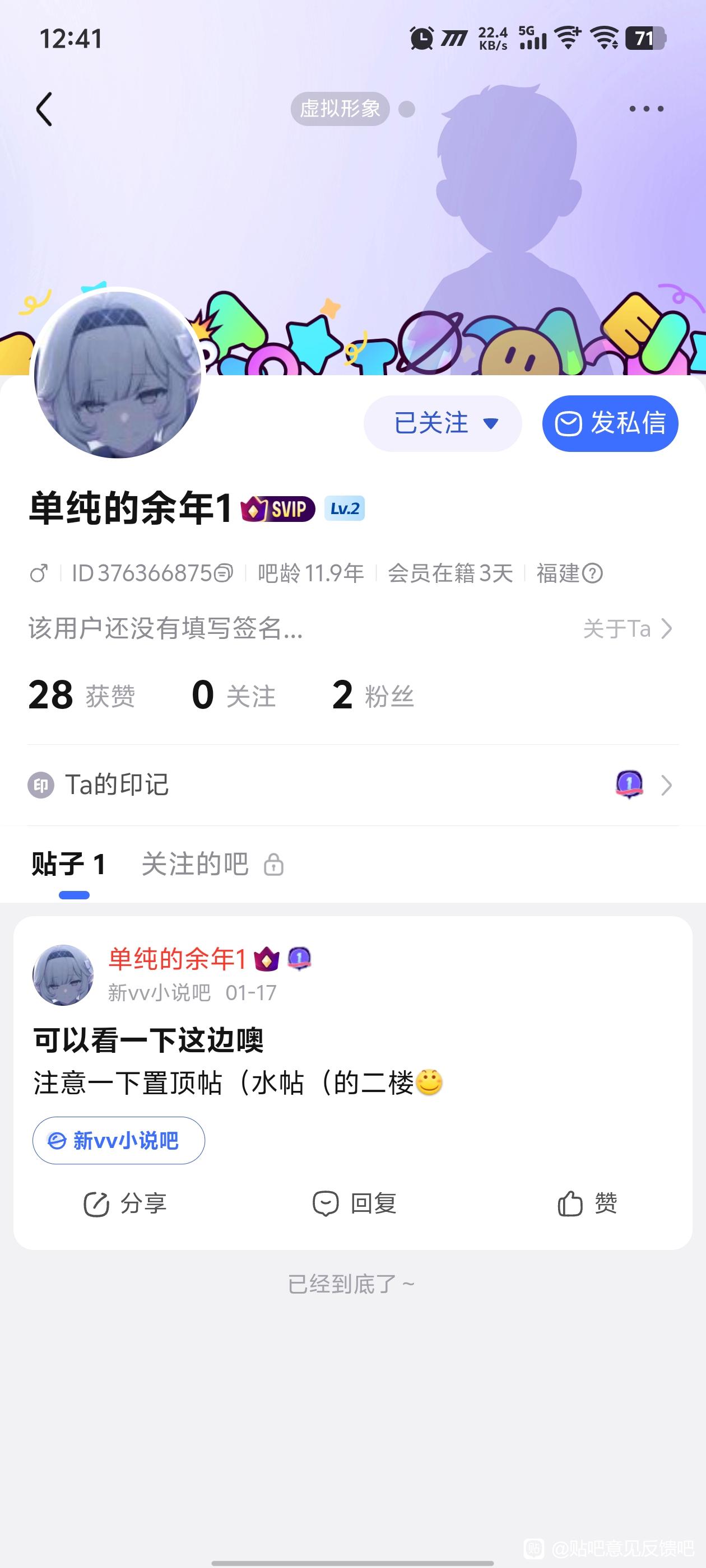Open the SVIP membership badge
This screenshot has height=1568, width=706.
(x=278, y=509)
